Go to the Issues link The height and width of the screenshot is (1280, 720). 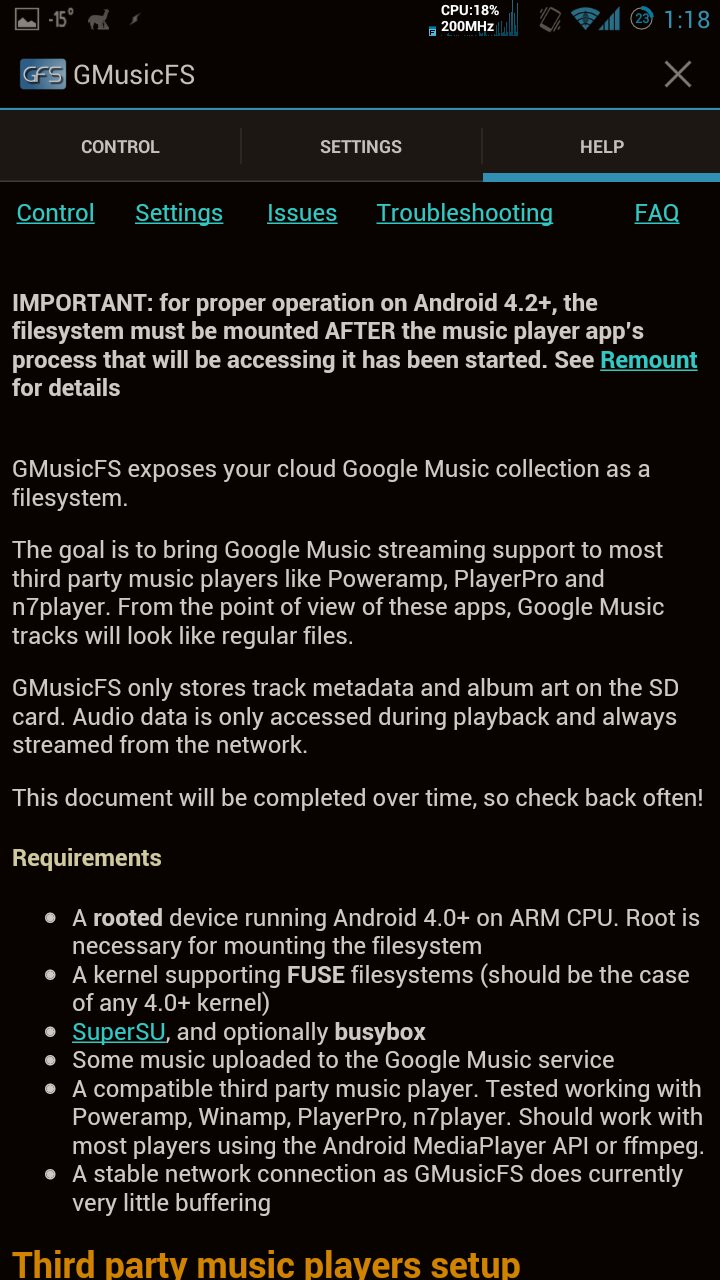(302, 213)
